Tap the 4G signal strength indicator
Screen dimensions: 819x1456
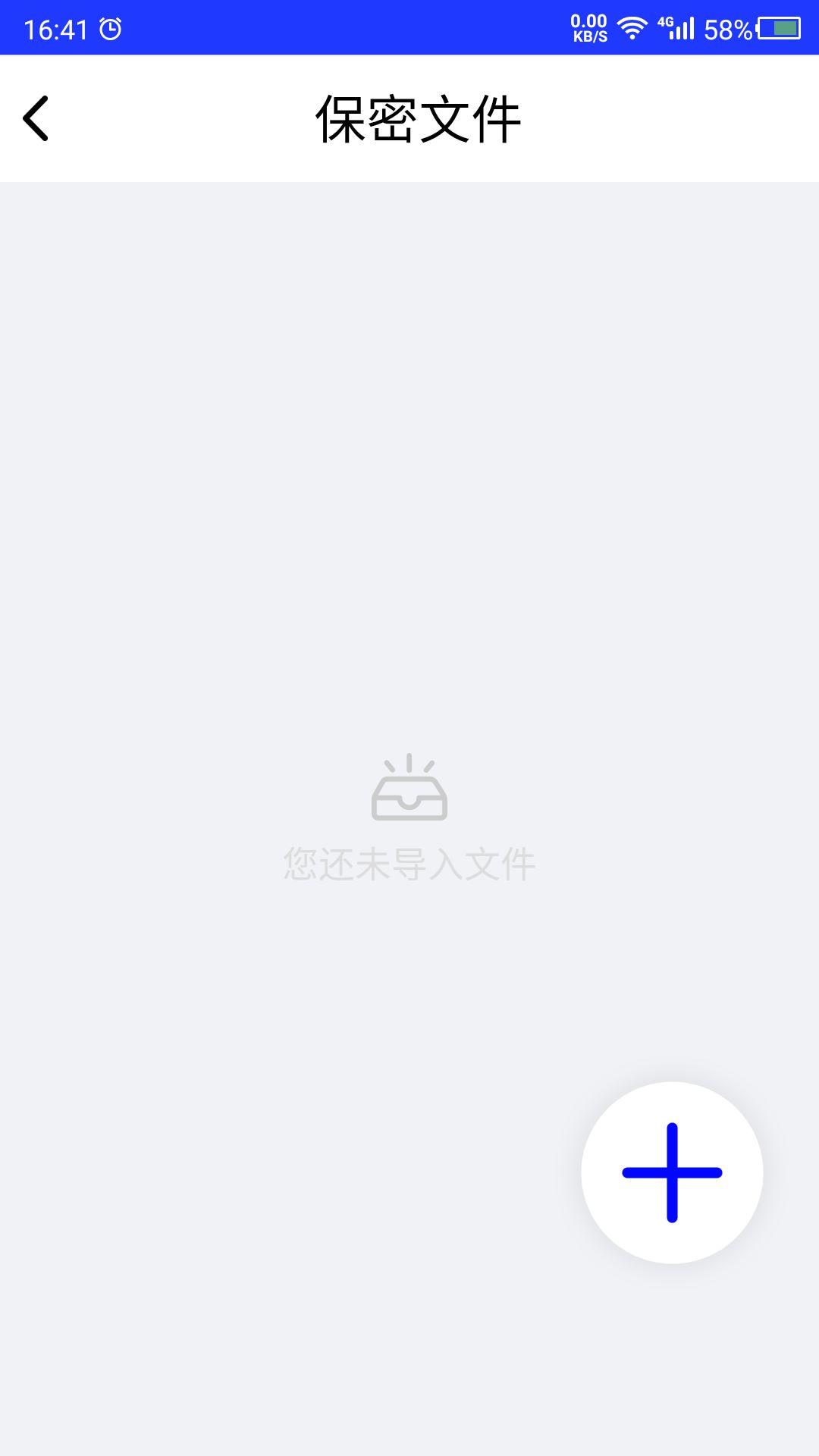point(664,23)
